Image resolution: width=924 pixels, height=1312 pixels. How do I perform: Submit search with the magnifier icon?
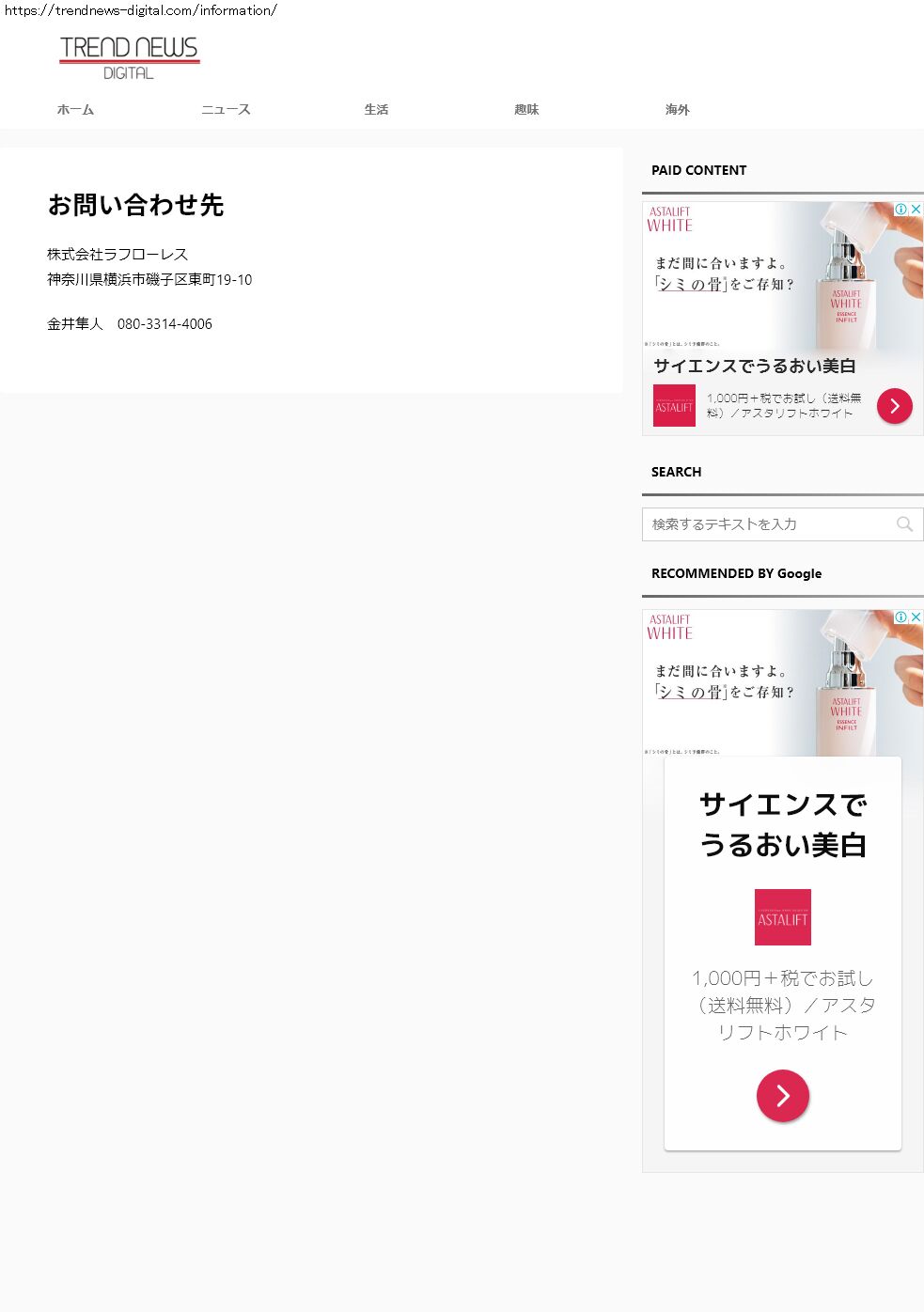point(904,524)
